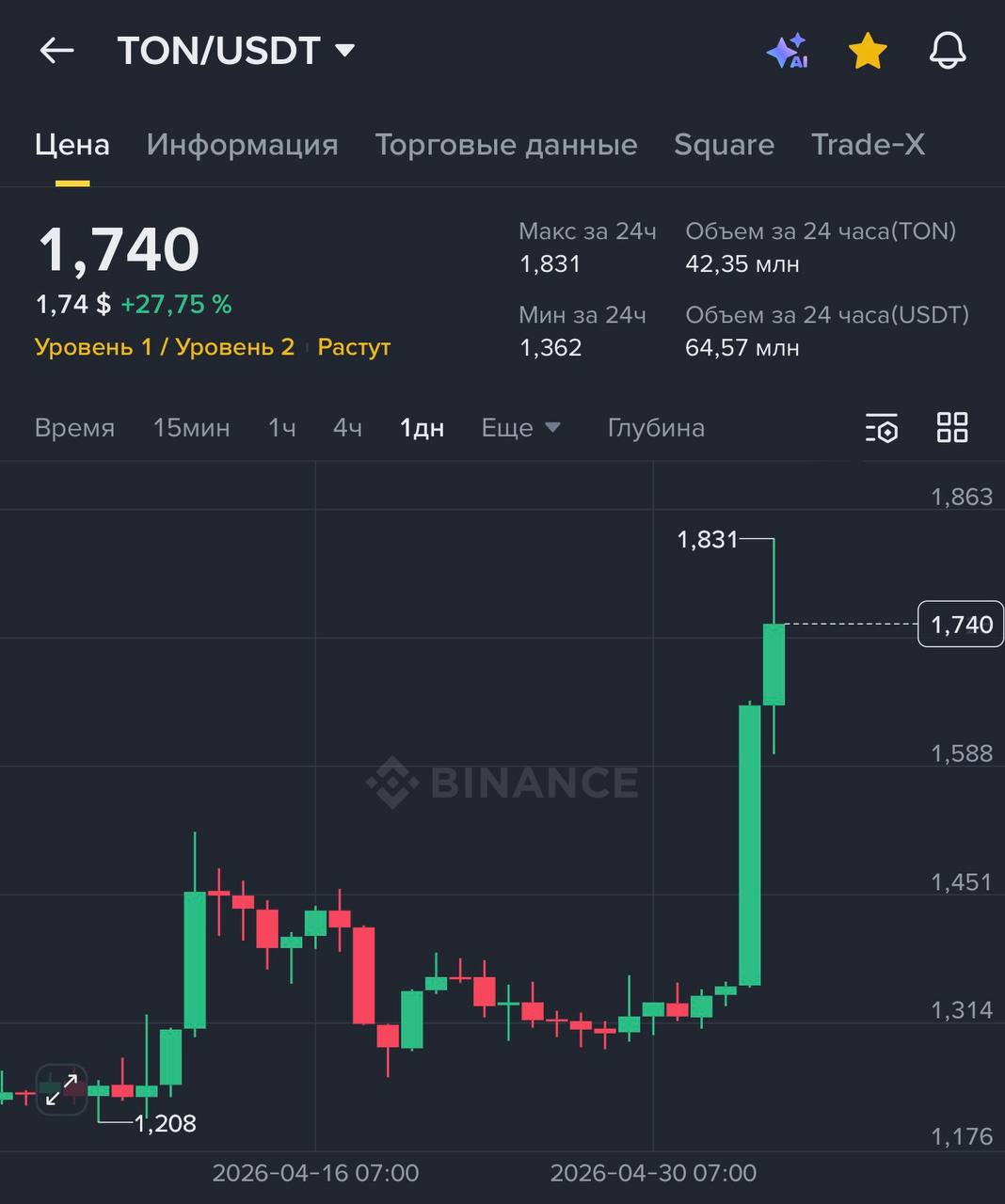Toggle the favorite star icon
The width and height of the screenshot is (1005, 1204).
coord(868,51)
